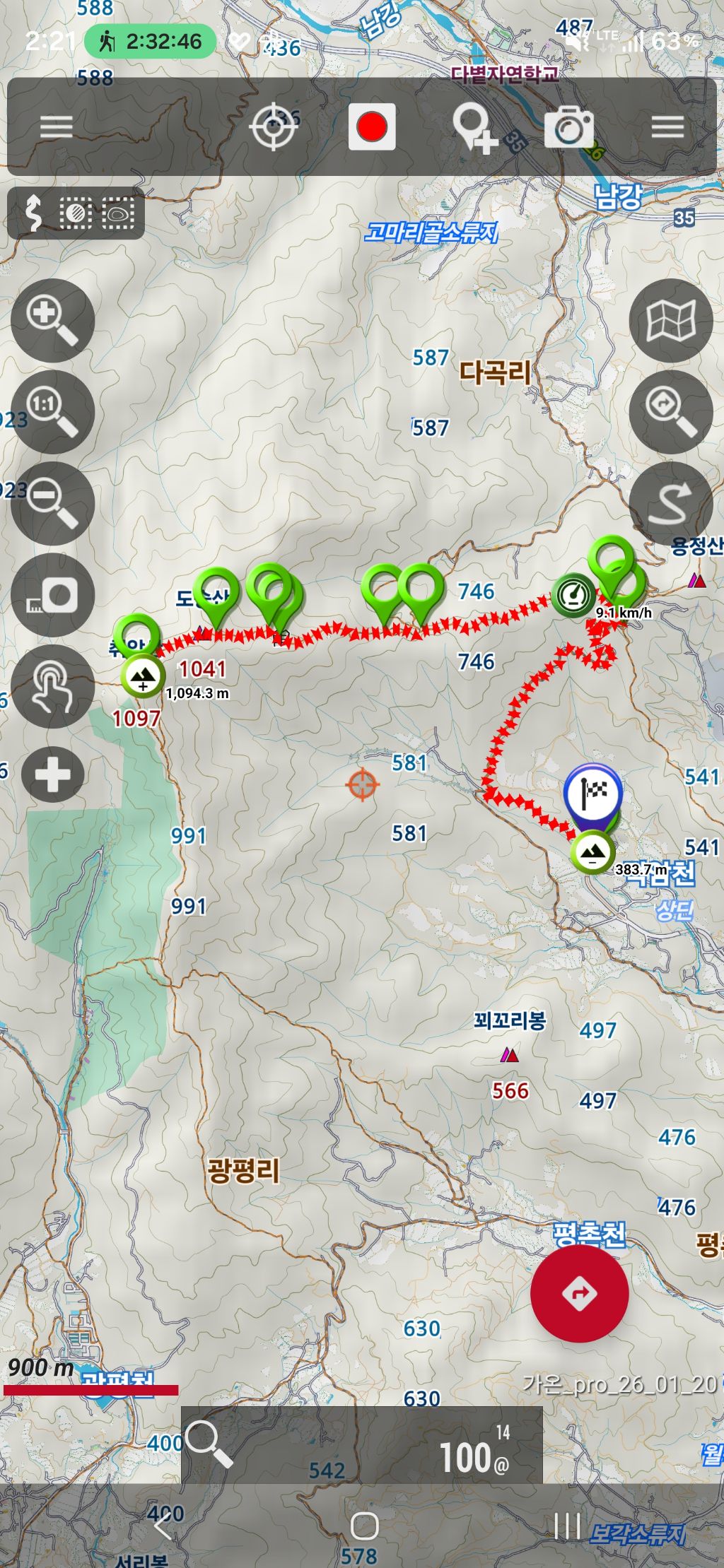The height and width of the screenshot is (1568, 724).
Task: Open the measure tool button
Action: point(52,595)
